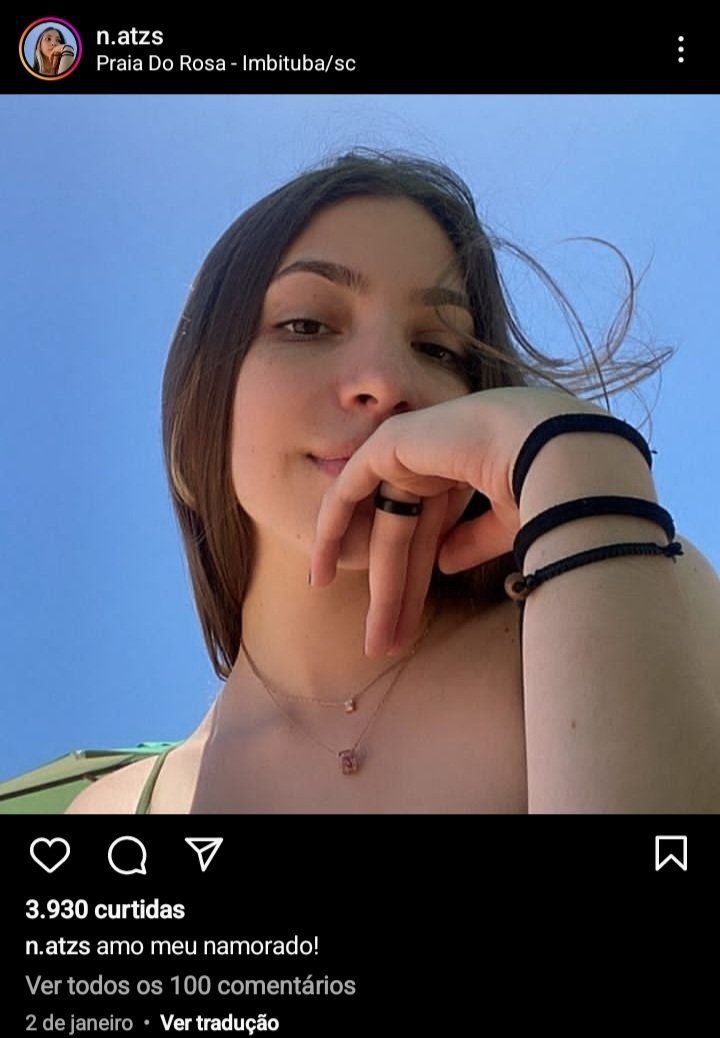Open n.atzs profile picture story

[50, 48]
